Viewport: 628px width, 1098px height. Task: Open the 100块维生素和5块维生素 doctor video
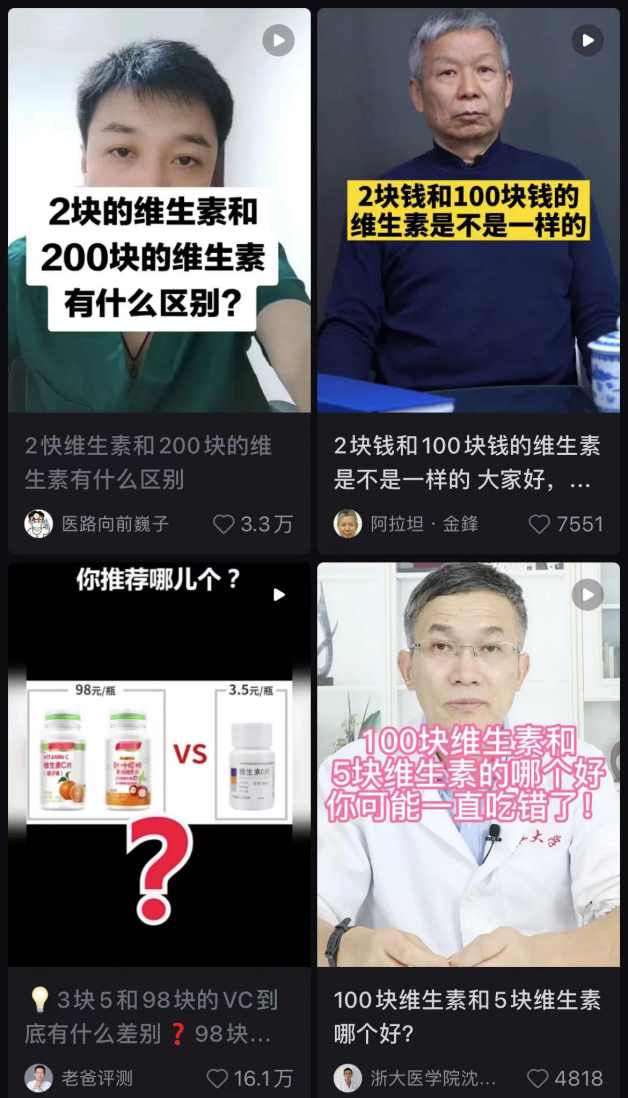[x=468, y=765]
